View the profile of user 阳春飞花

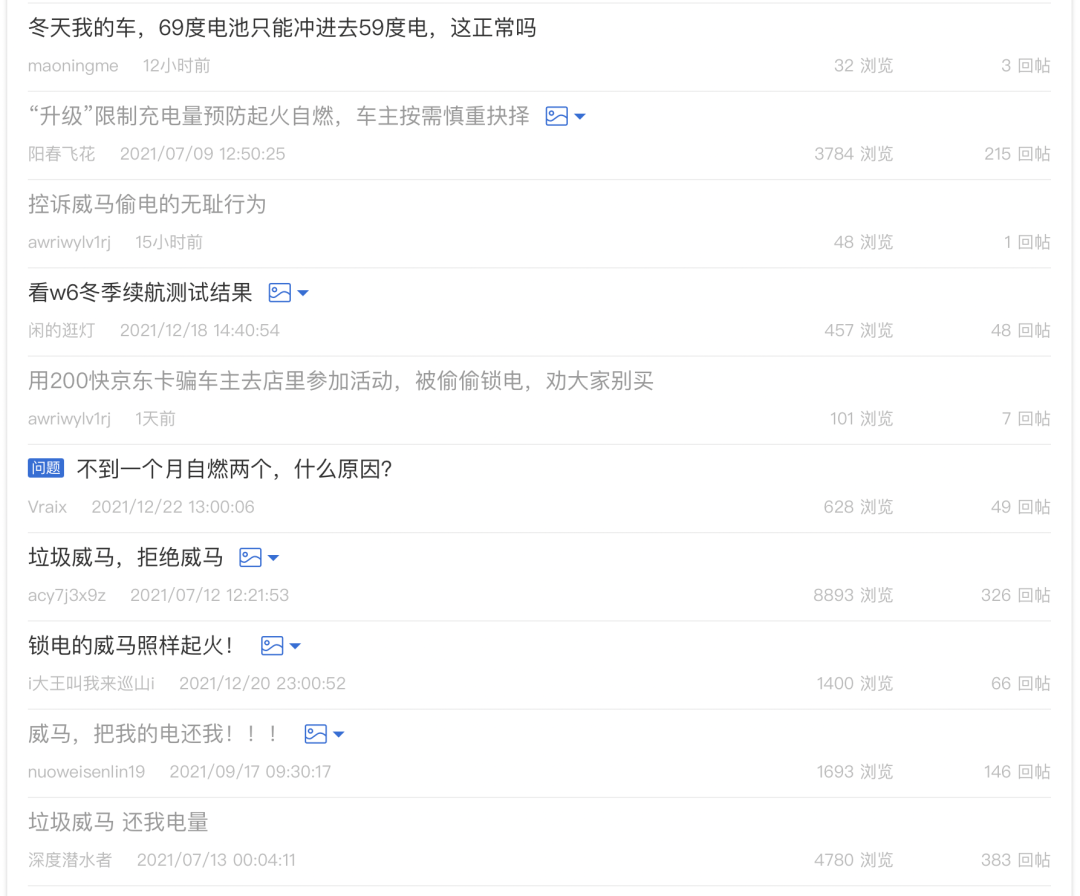[x=61, y=154]
